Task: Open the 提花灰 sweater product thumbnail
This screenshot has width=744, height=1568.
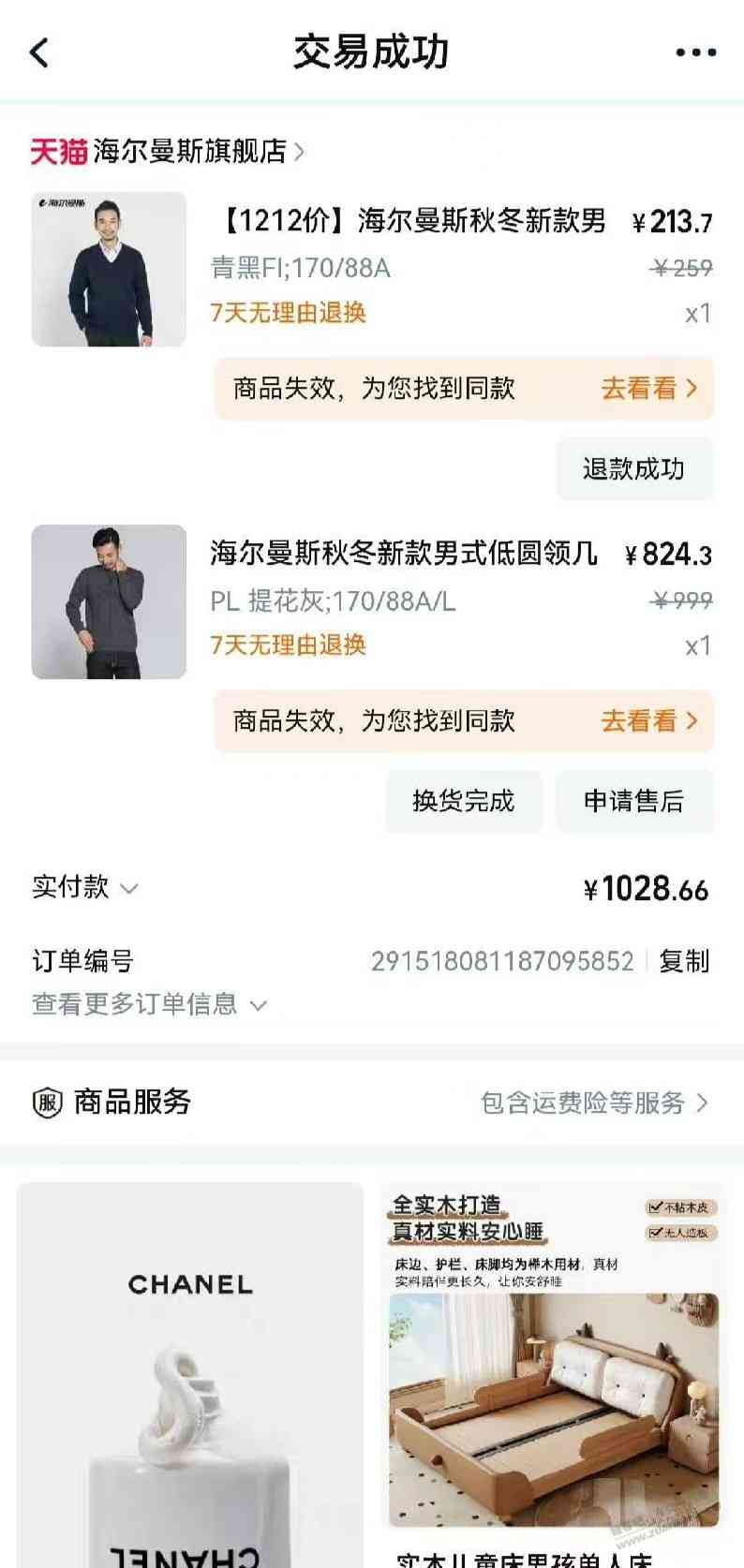Action: tap(109, 601)
